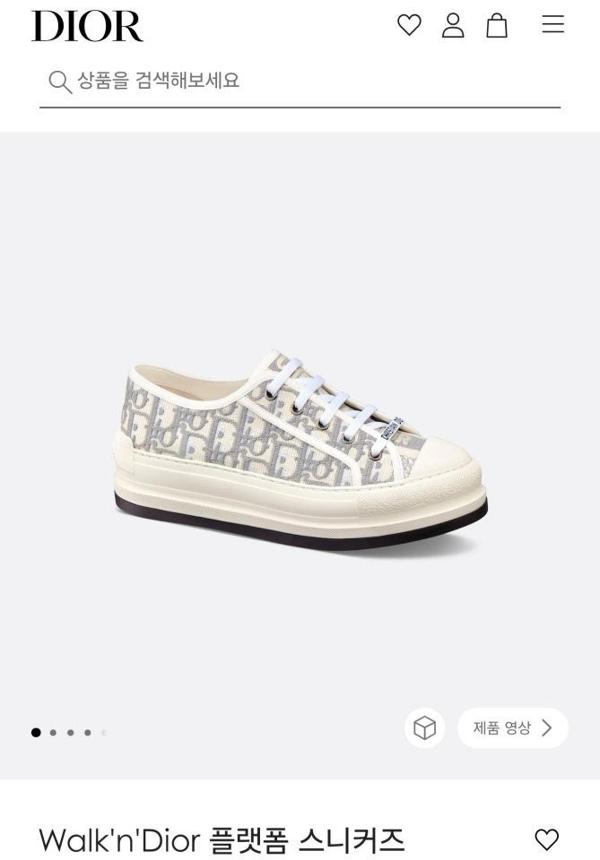This screenshot has width=600, height=860.
Task: Open the hamburger menu
Action: [553, 25]
